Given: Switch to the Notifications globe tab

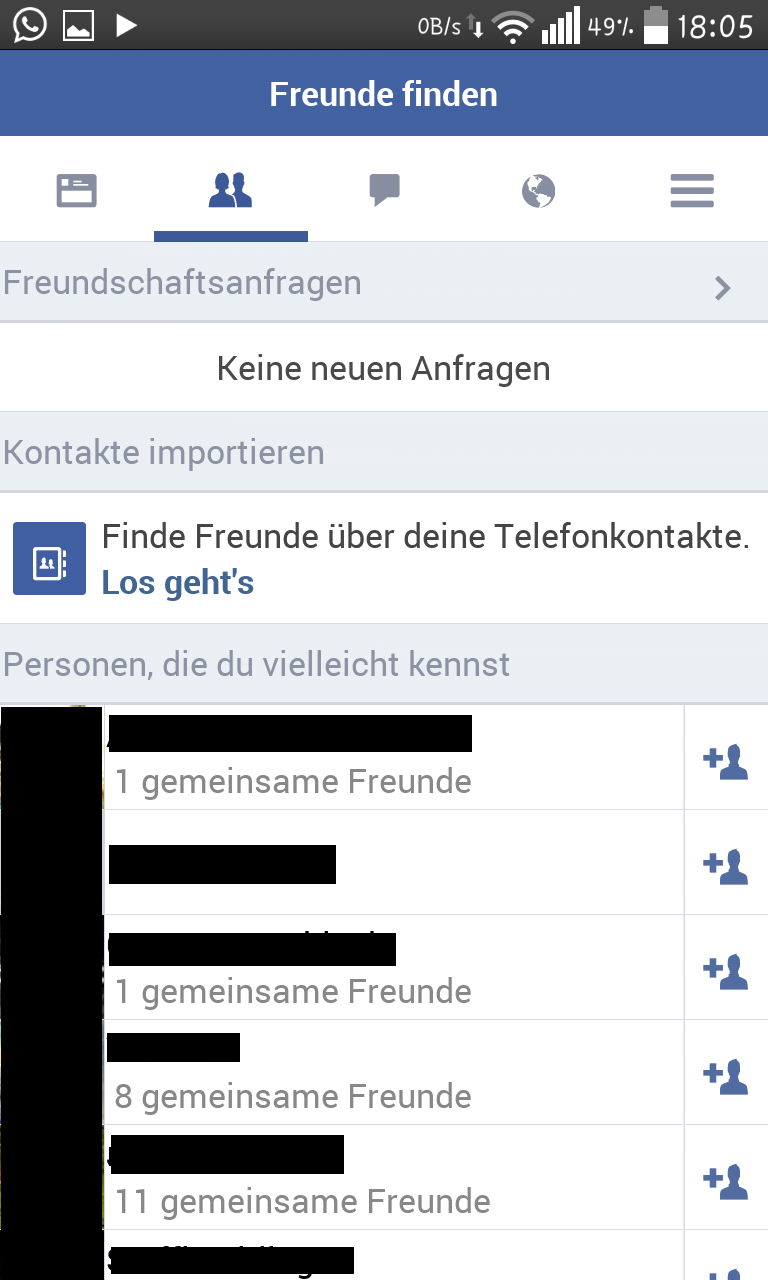Looking at the screenshot, I should [x=538, y=190].
